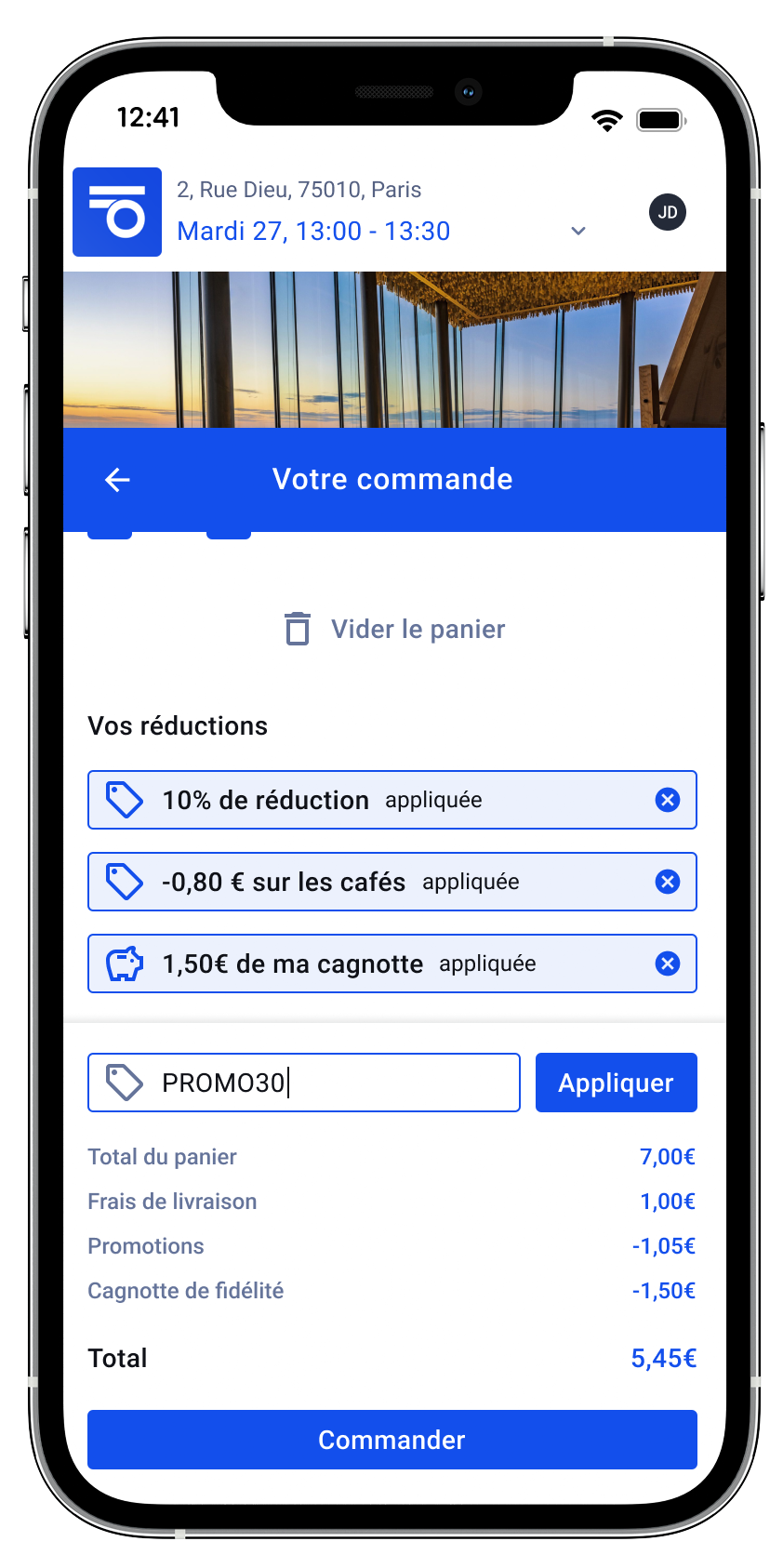The image size is (783, 1568).
Task: Place the order with Commander
Action: pyautogui.click(x=392, y=1440)
